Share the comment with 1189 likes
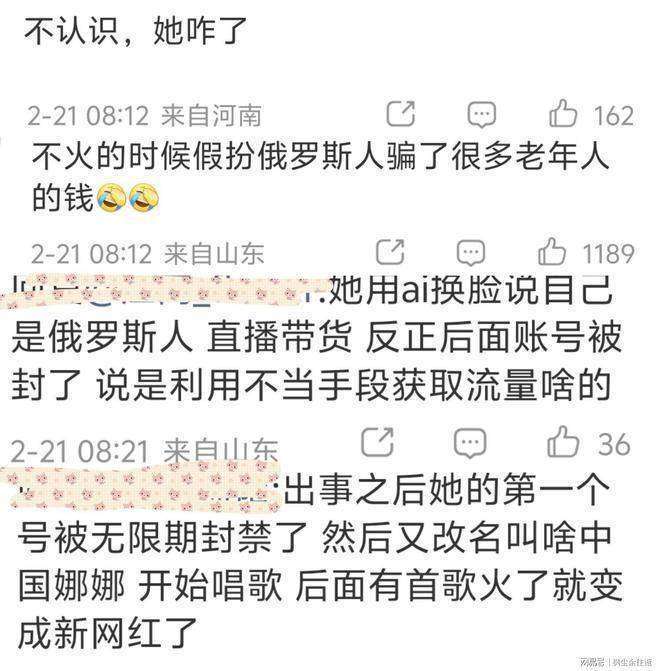 pos(389,251)
